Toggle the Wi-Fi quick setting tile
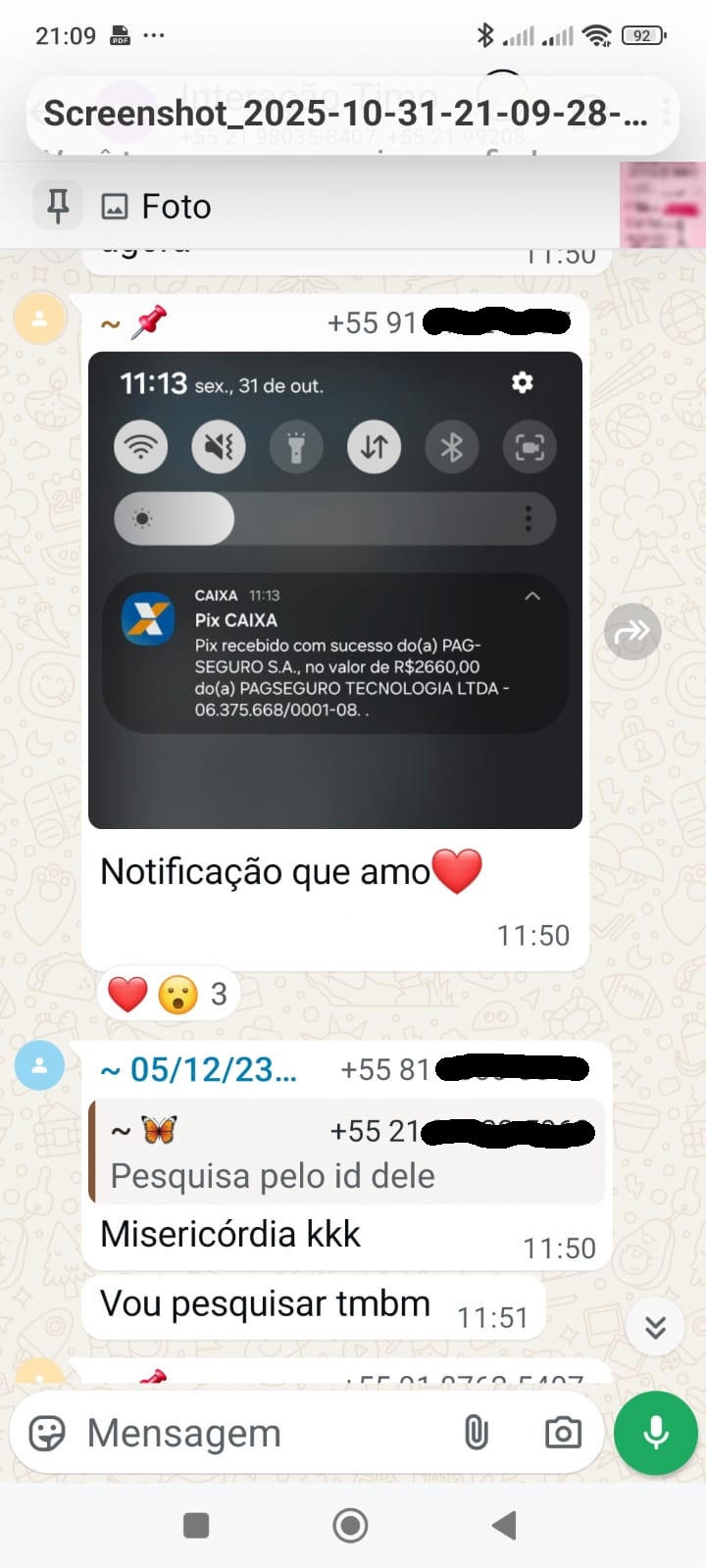The image size is (706, 1568). pos(141,446)
